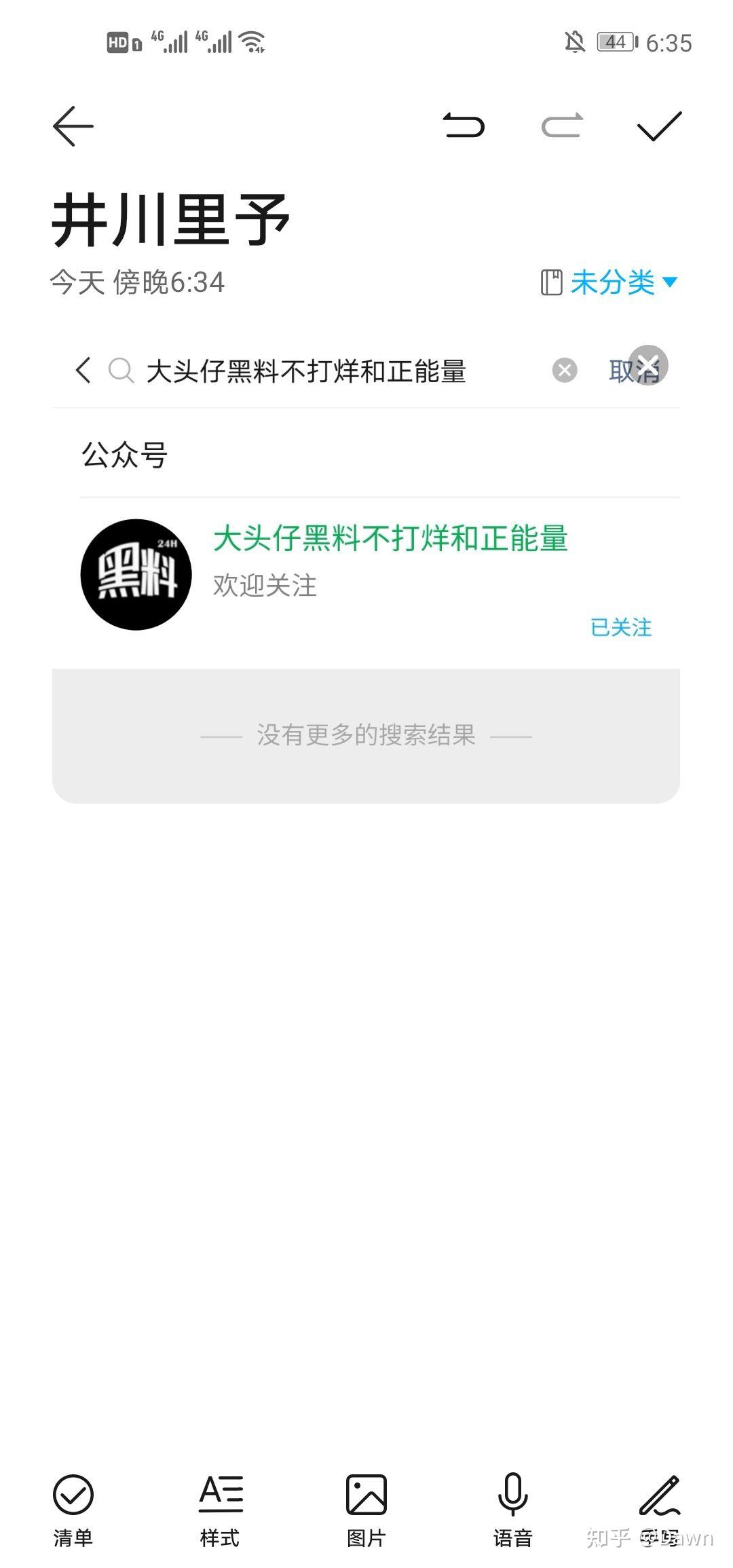Image resolution: width=733 pixels, height=1568 pixels.
Task: Open the 未分类 category dropdown
Action: click(609, 282)
